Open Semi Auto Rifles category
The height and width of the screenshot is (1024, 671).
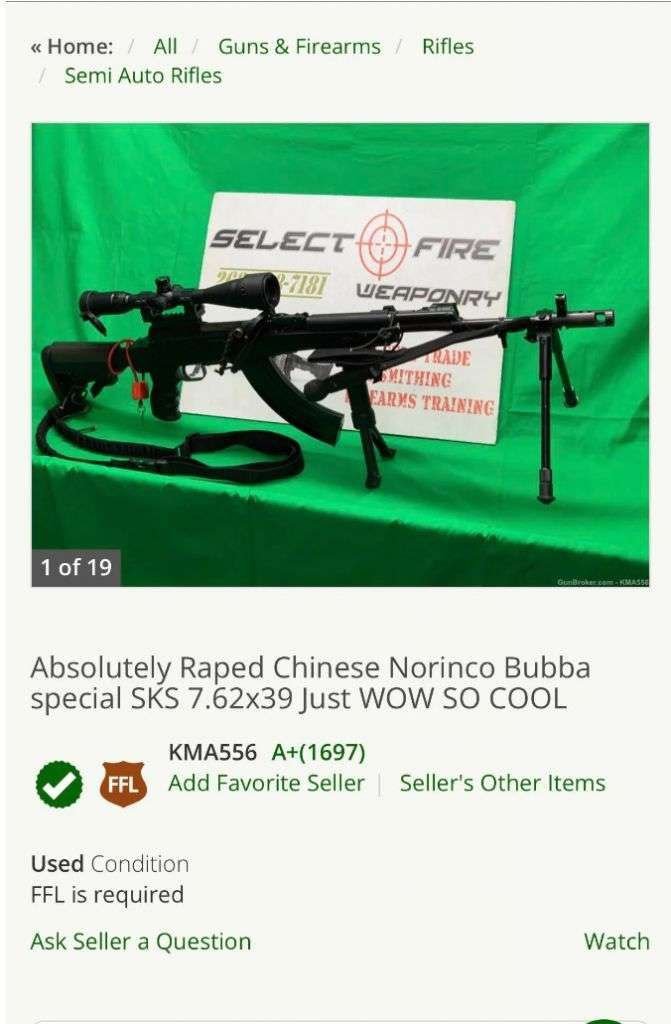click(143, 75)
